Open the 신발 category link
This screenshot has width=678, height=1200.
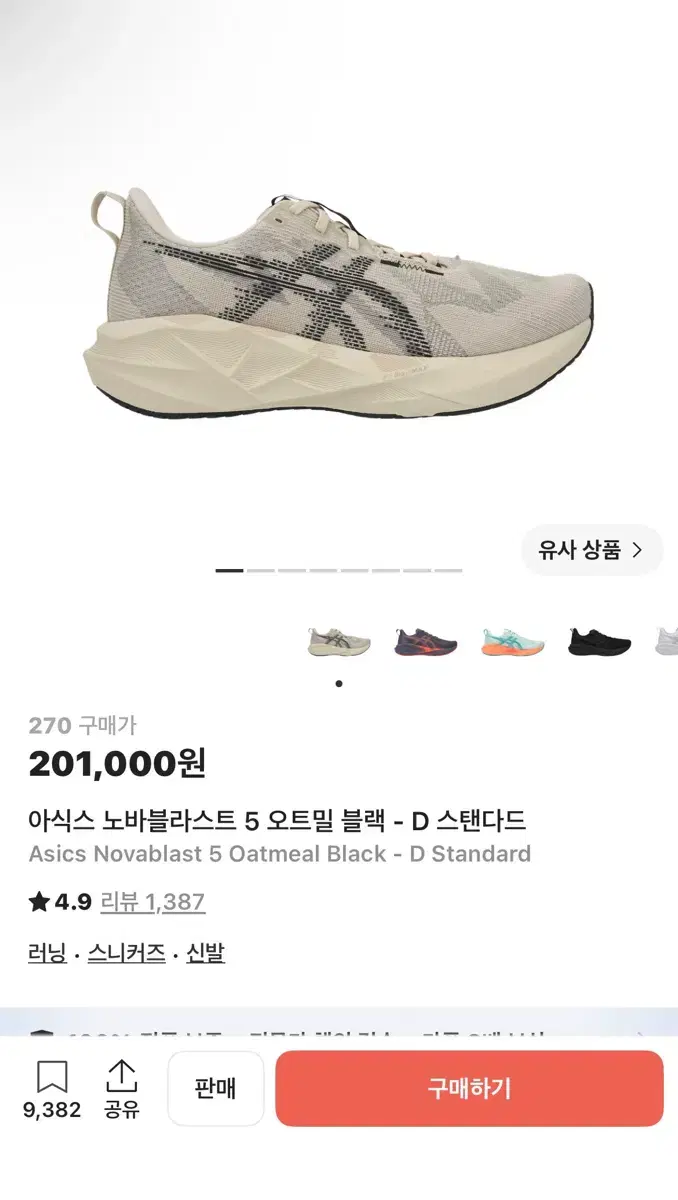205,953
